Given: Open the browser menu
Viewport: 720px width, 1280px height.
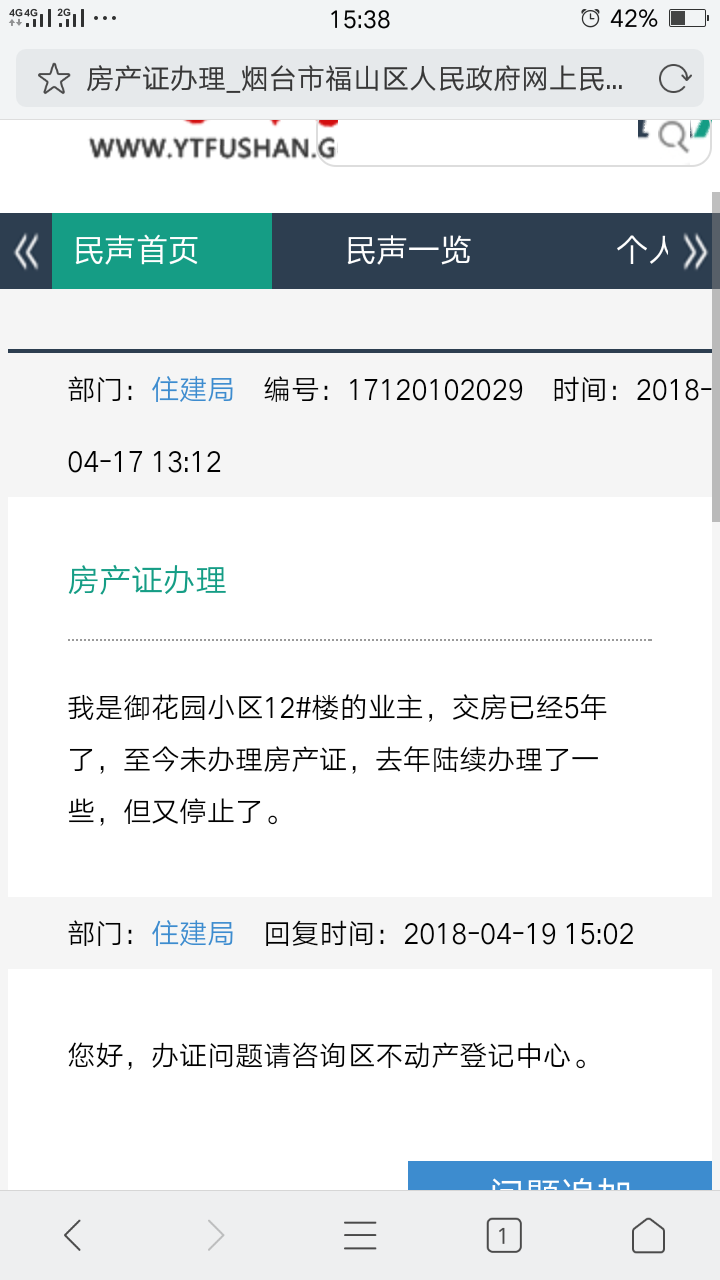Looking at the screenshot, I should click(360, 1236).
